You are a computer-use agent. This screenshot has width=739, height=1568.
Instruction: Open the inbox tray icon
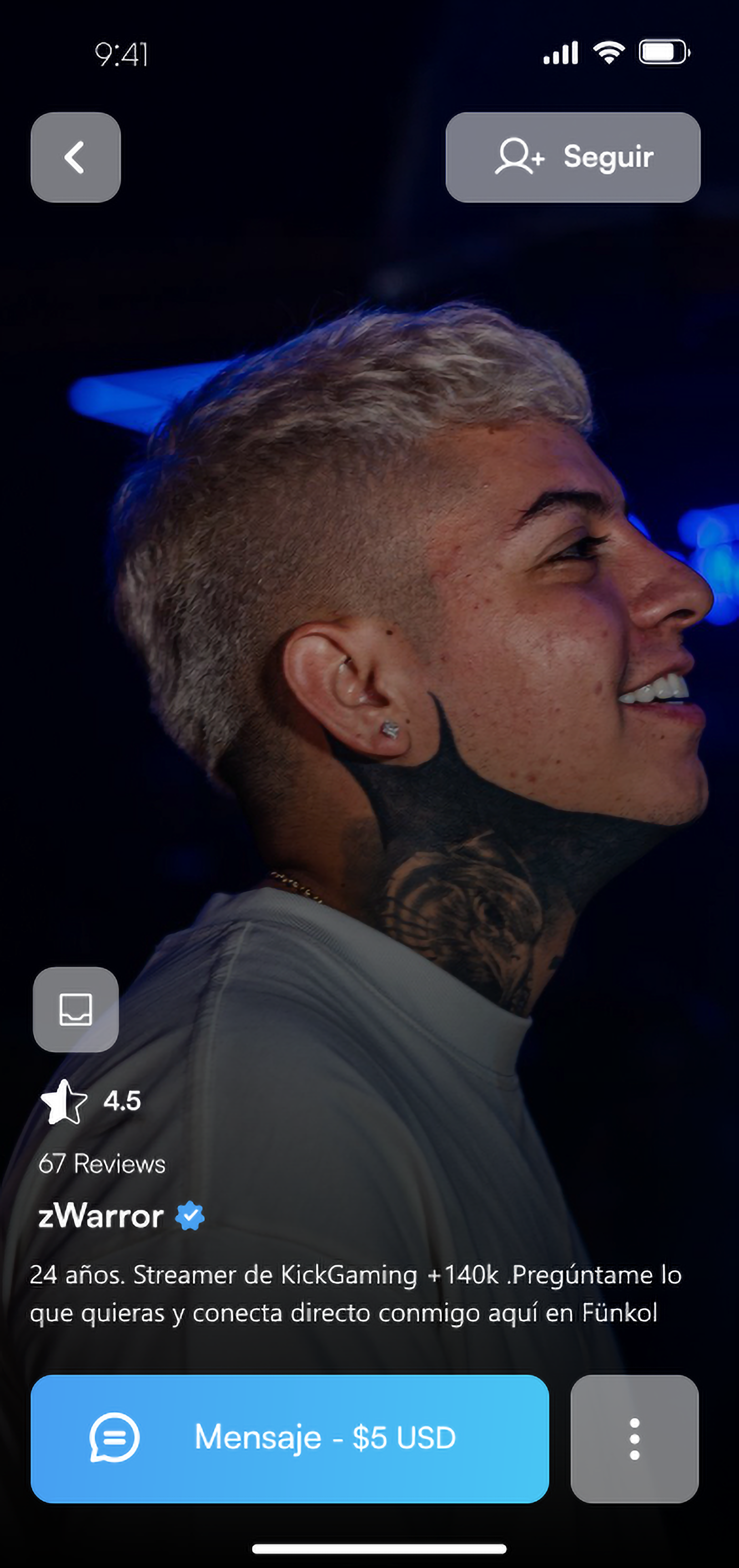click(75, 1009)
